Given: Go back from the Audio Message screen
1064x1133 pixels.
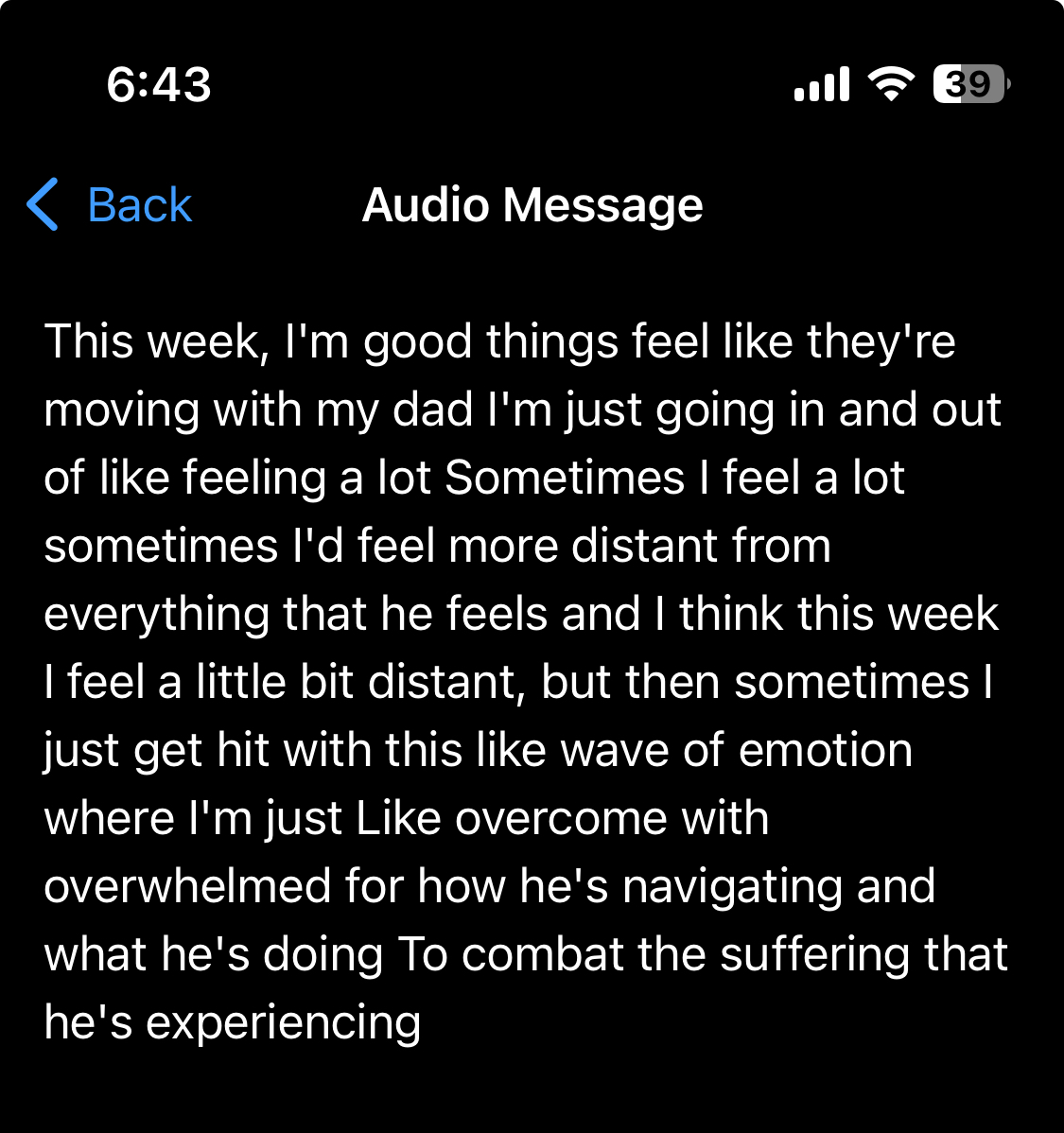Looking at the screenshot, I should tap(109, 204).
